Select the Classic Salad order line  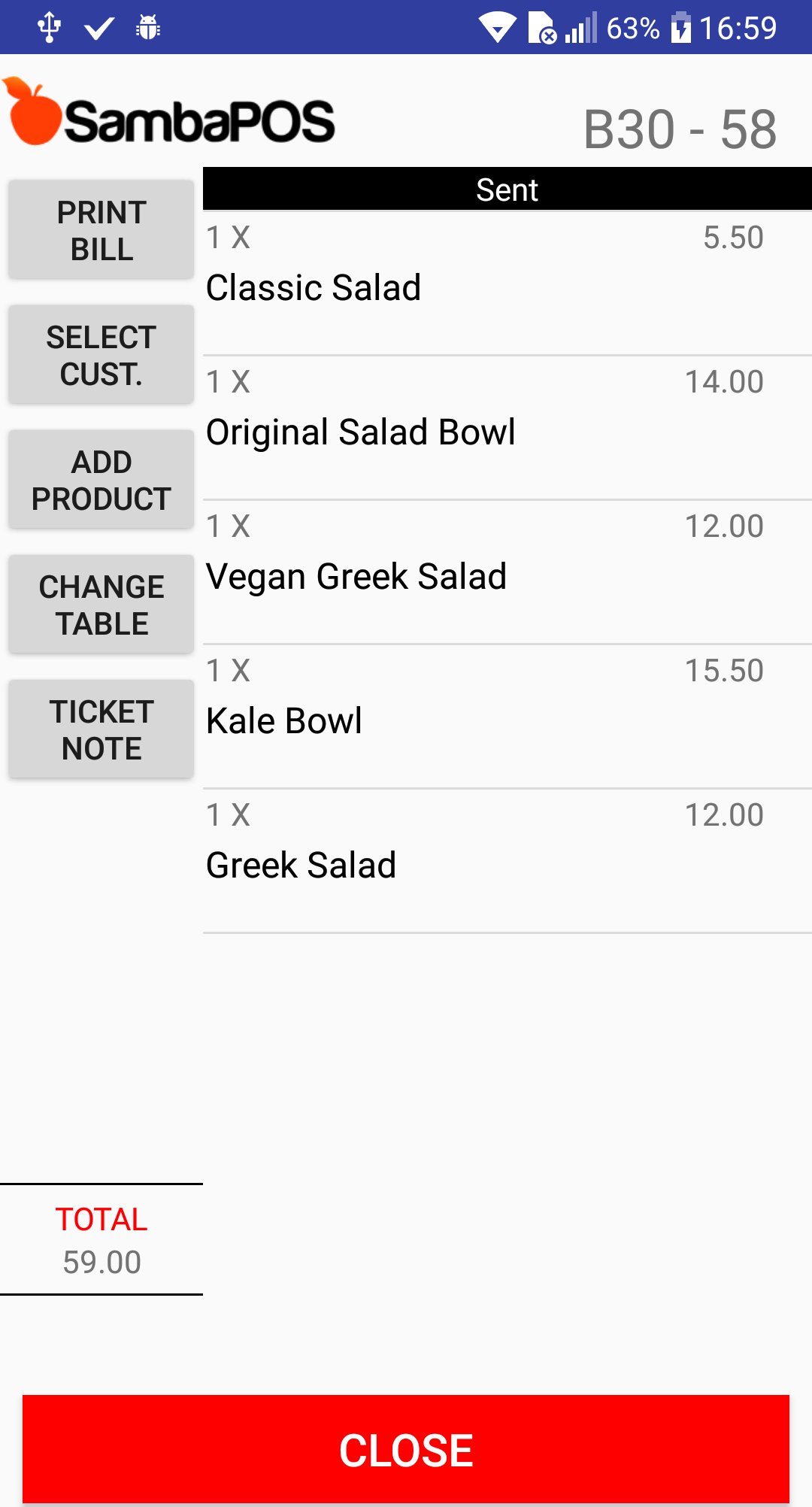coord(507,284)
